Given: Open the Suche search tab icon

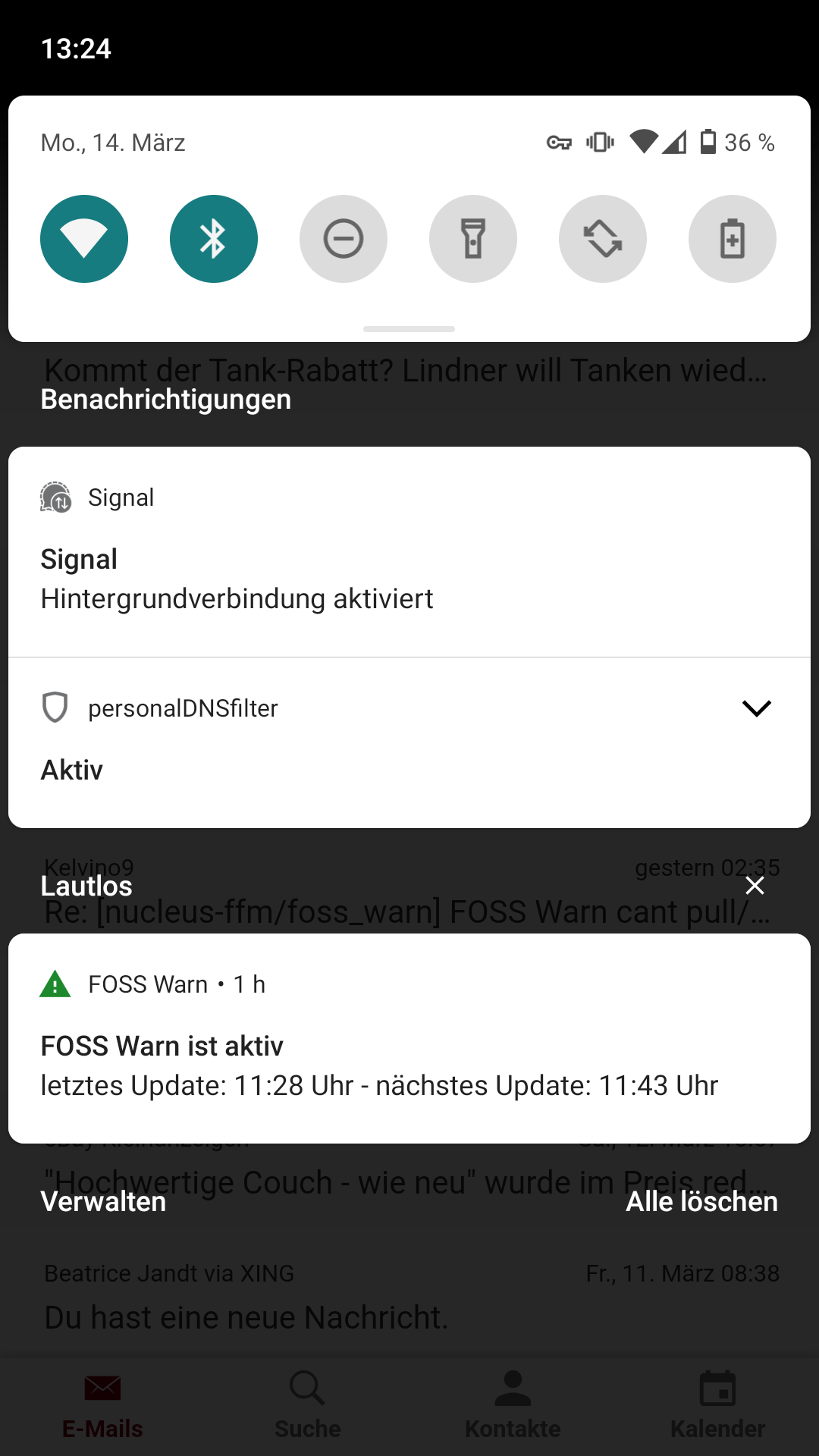Looking at the screenshot, I should click(307, 1403).
